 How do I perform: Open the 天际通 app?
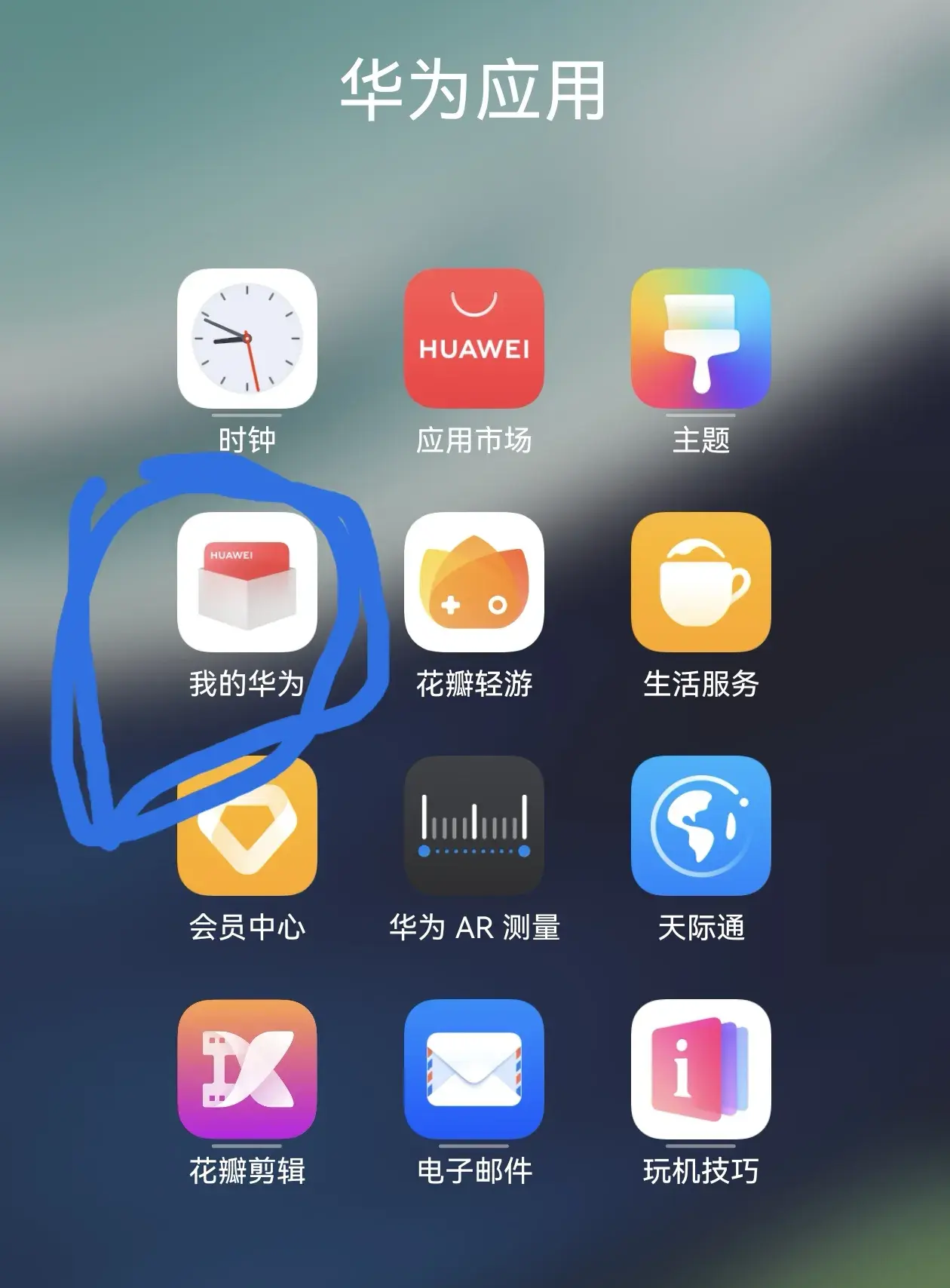pos(700,826)
